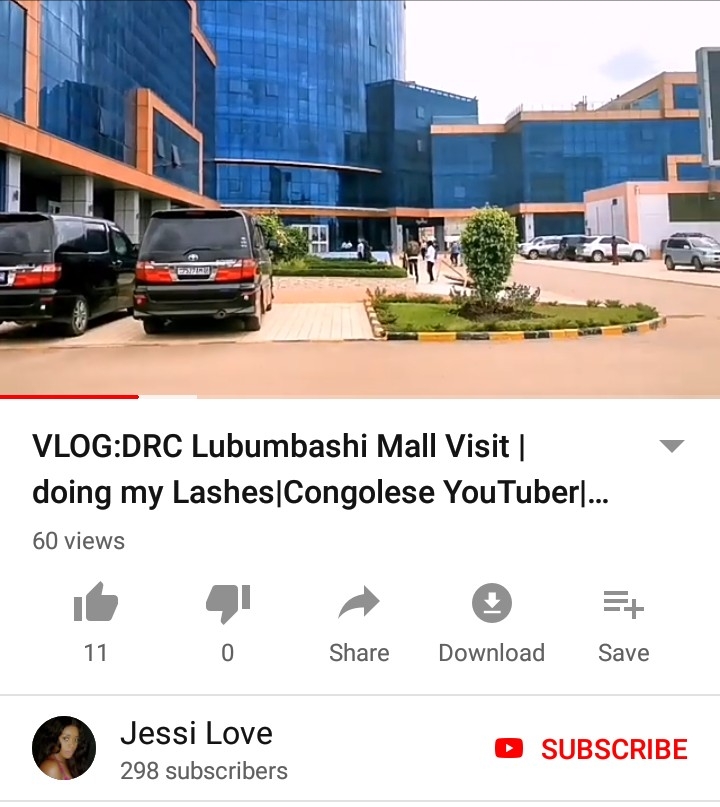Image resolution: width=720 pixels, height=807 pixels.
Task: Save video to a playlist
Action: click(x=623, y=604)
